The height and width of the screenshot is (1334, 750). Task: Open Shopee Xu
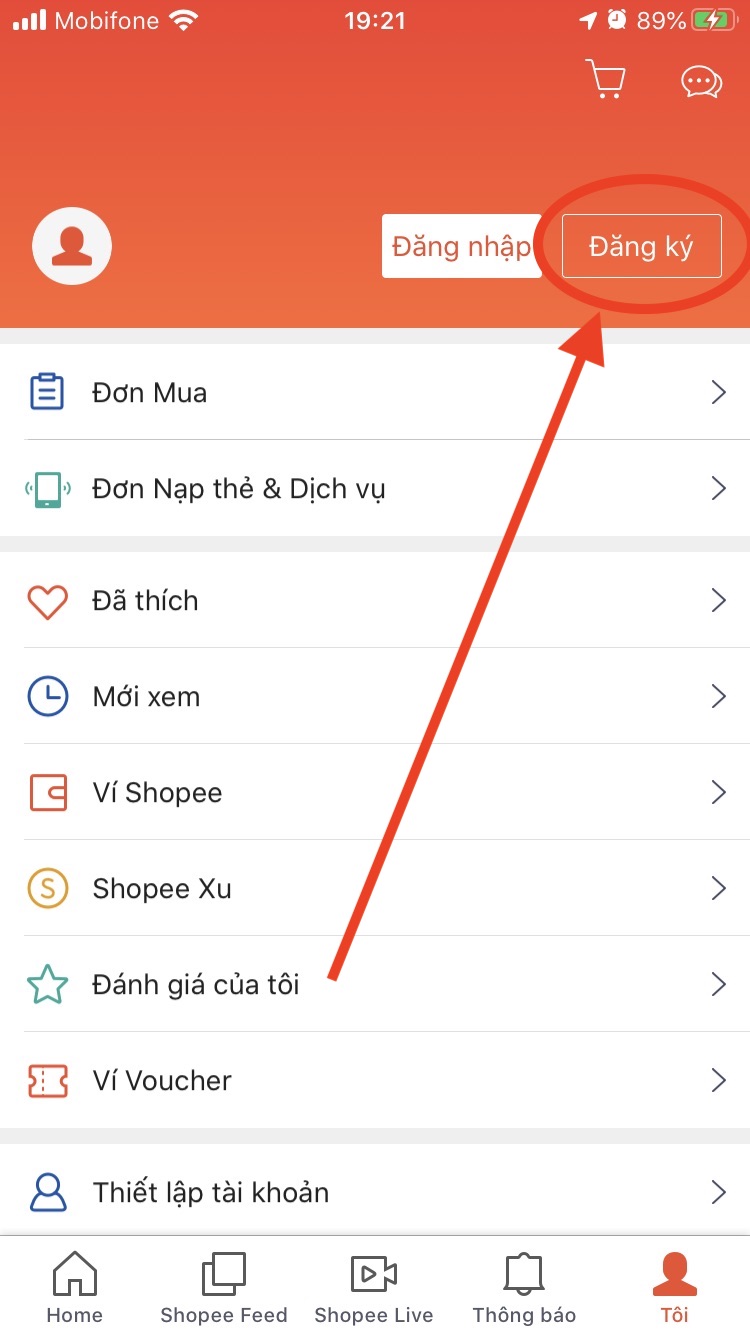click(375, 888)
